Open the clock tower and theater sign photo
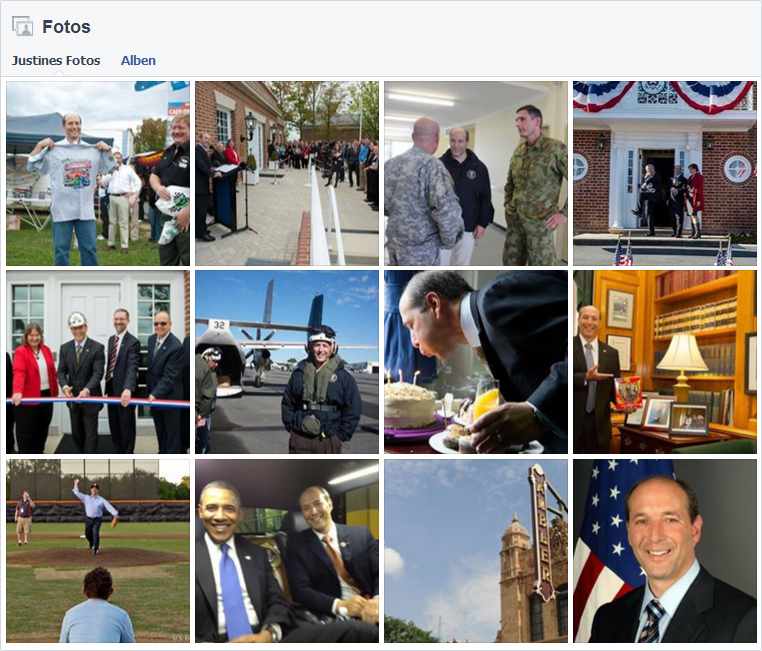 click(x=475, y=551)
